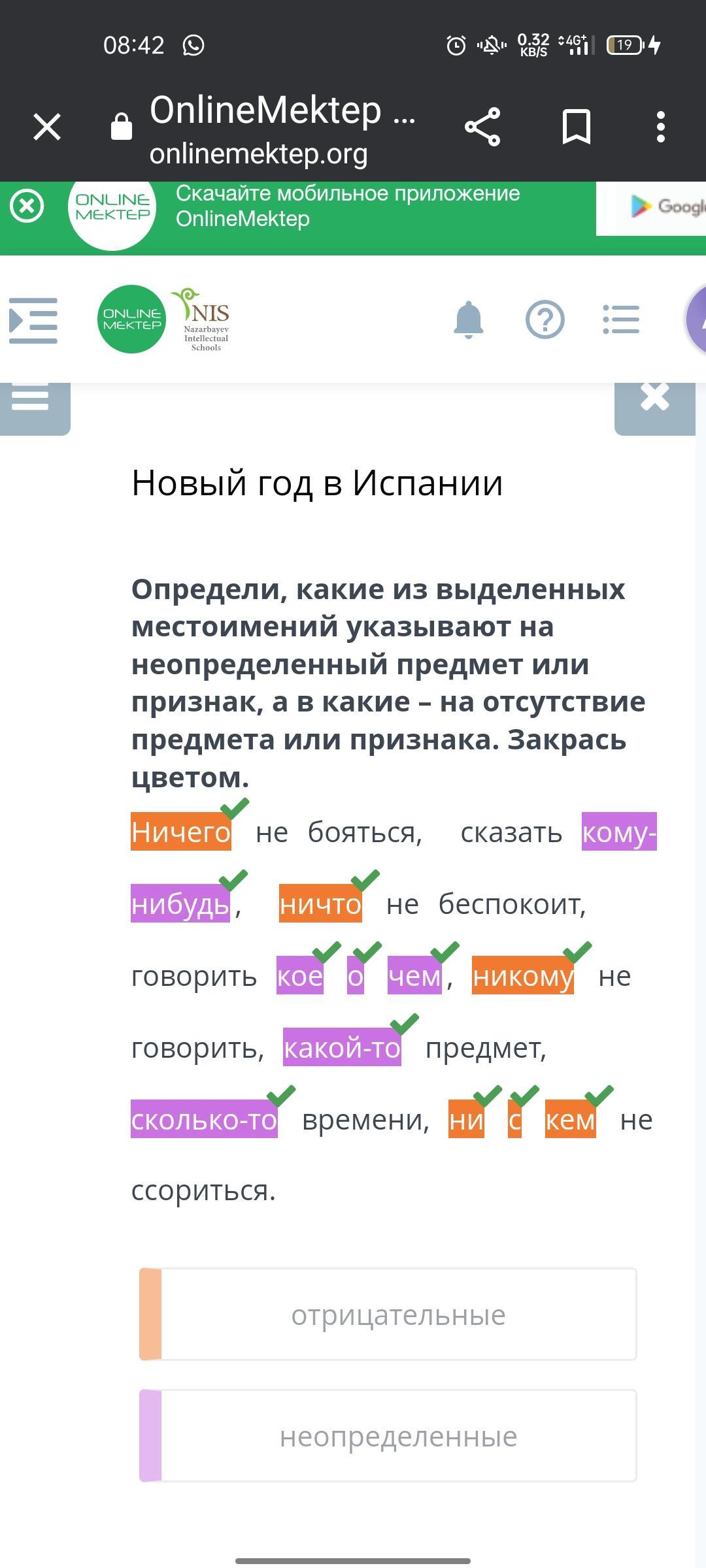
Task: Bookmark the current page
Action: tap(577, 127)
